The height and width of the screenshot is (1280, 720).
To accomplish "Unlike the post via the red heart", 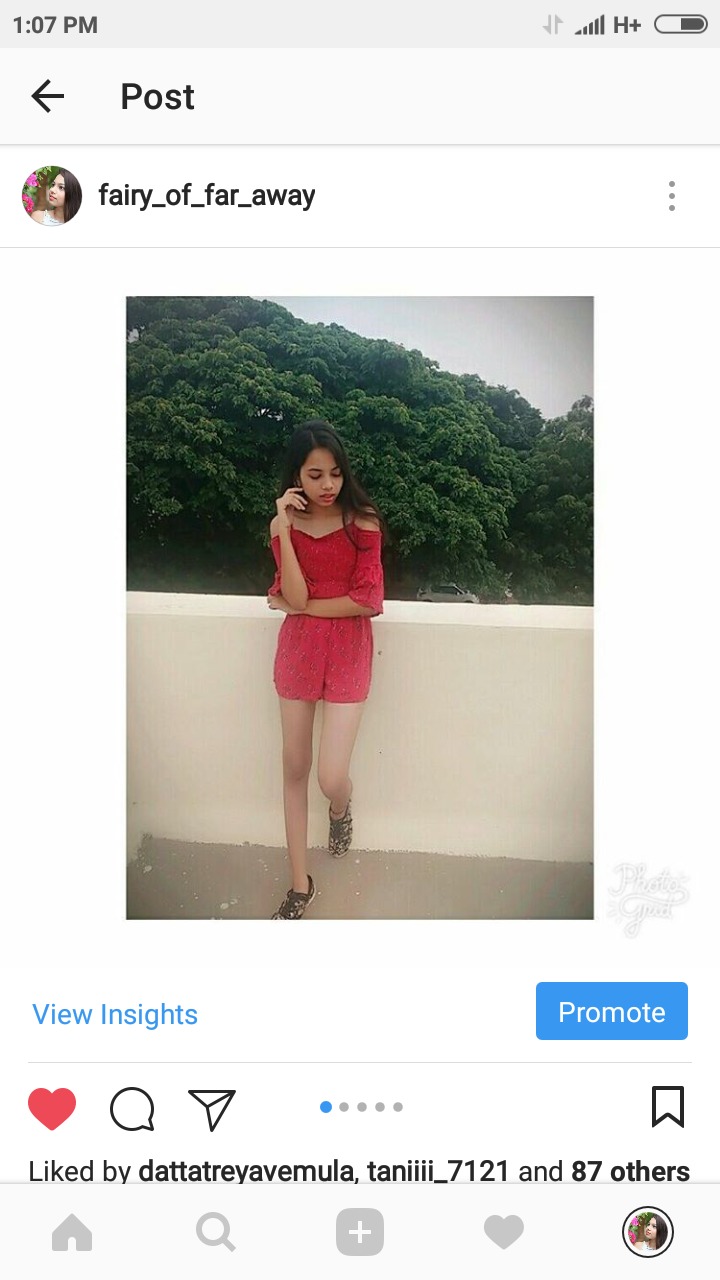I will [52, 1108].
